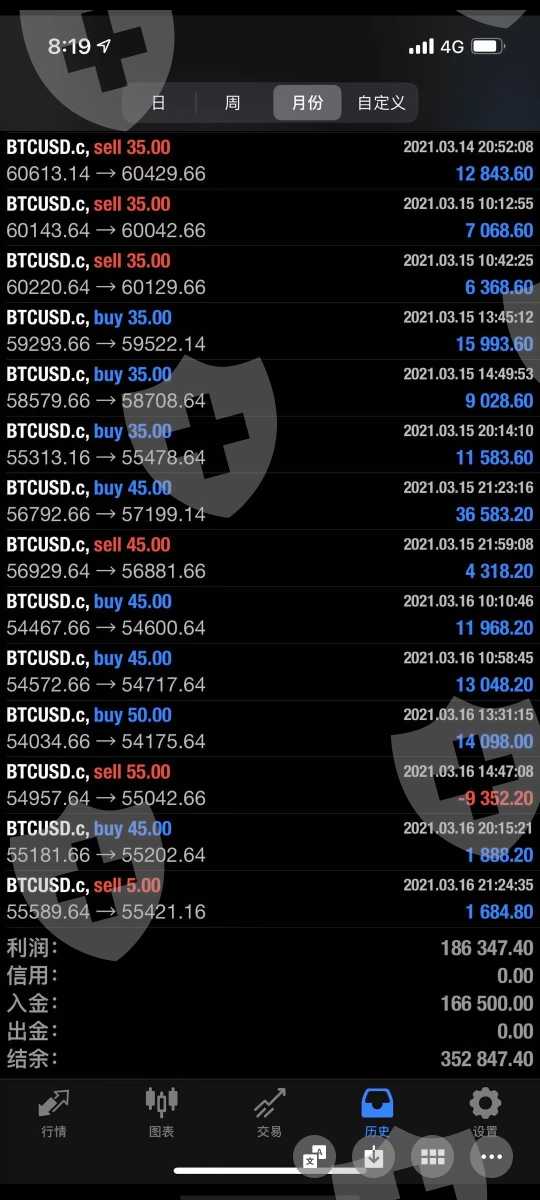The height and width of the screenshot is (1200, 540).
Task: Open the 12 843.60 sell trade row
Action: coord(270,160)
